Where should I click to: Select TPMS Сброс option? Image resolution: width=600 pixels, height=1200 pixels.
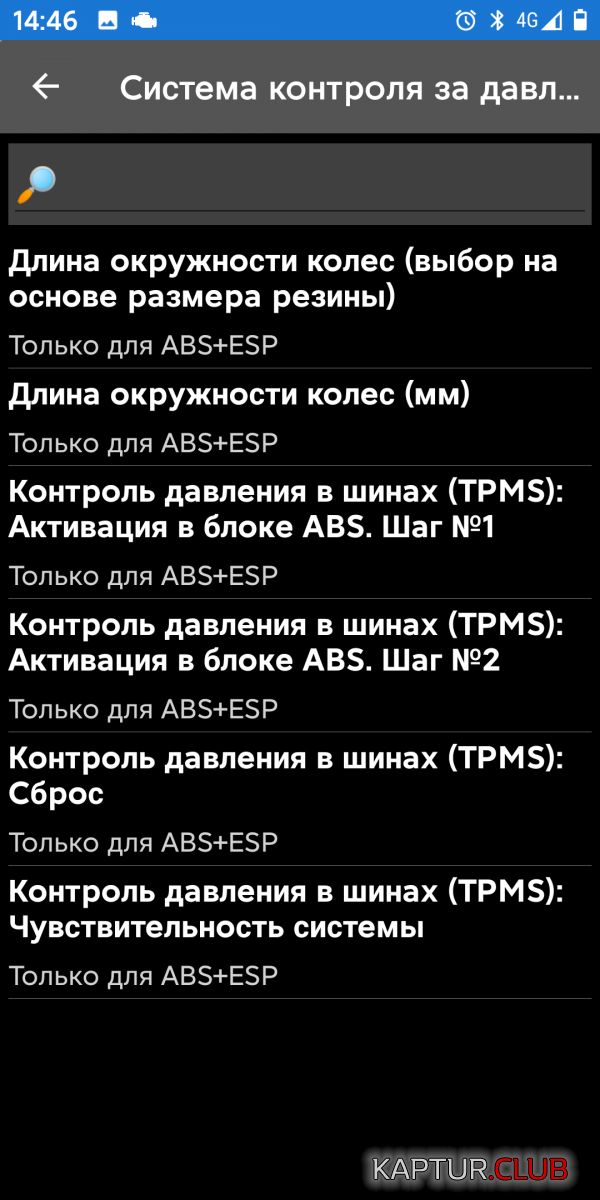tap(298, 798)
